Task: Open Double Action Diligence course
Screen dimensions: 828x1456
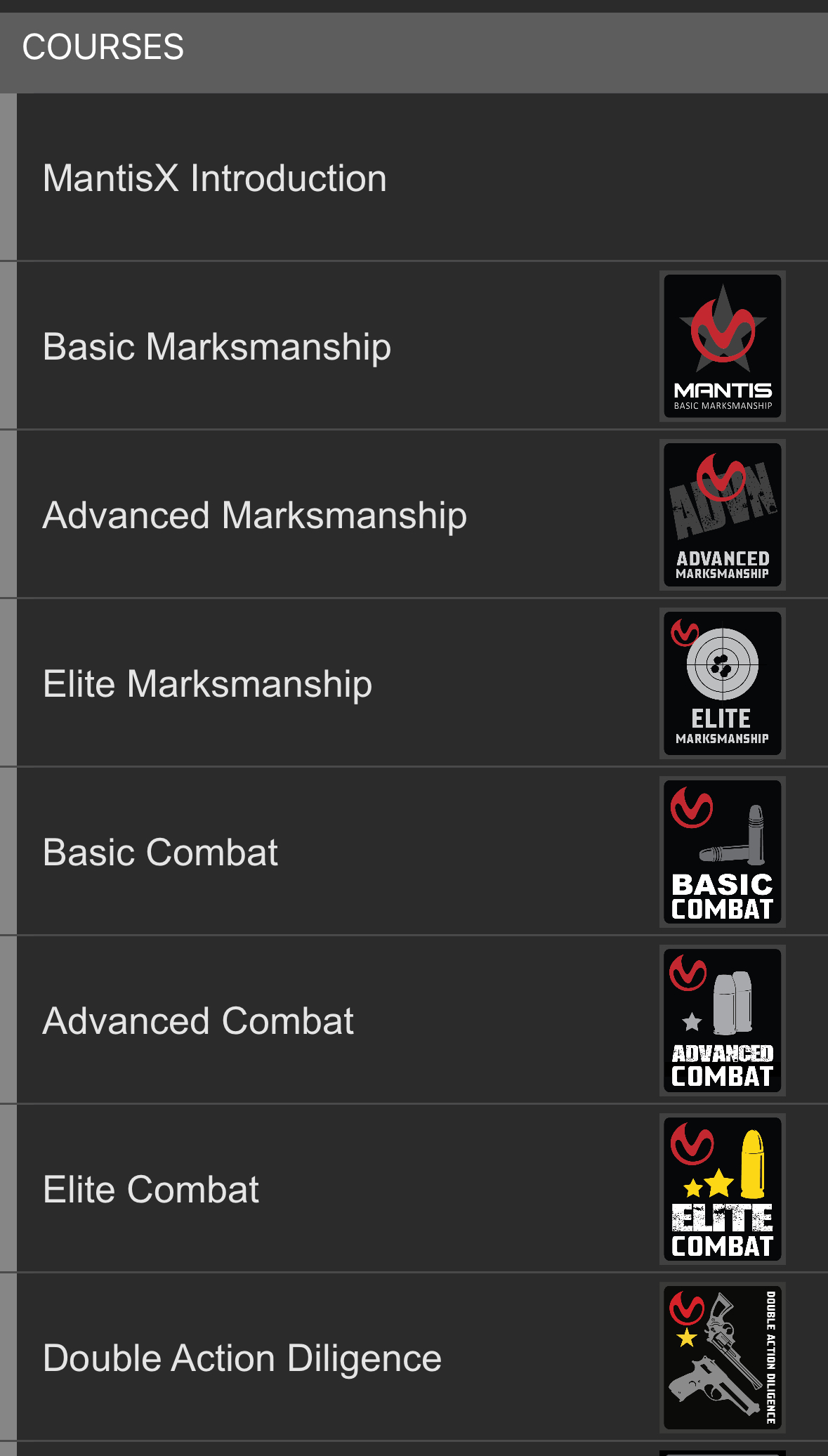Action: (242, 1358)
